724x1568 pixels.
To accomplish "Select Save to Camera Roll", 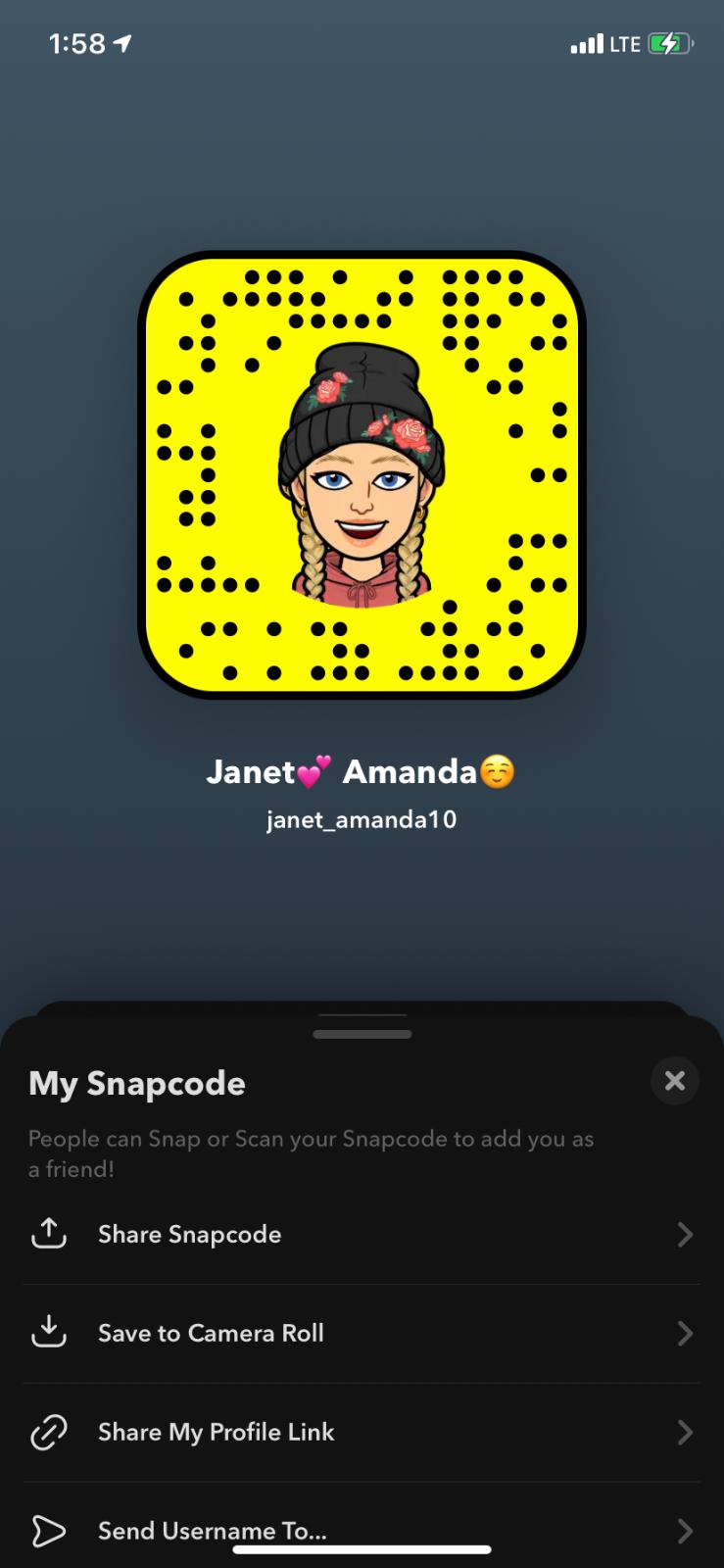I will [211, 1333].
